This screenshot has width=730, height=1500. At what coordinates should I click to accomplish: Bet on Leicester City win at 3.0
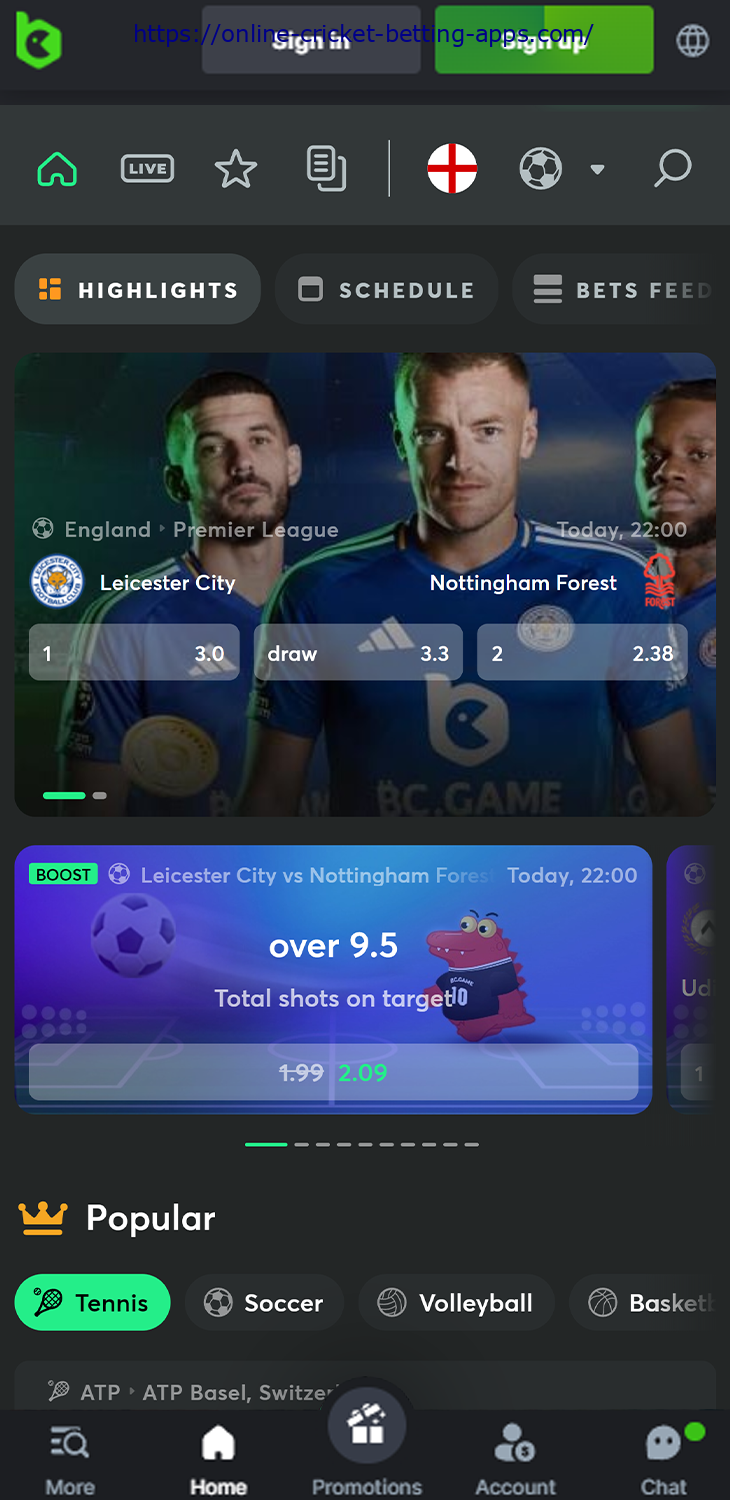click(x=134, y=653)
